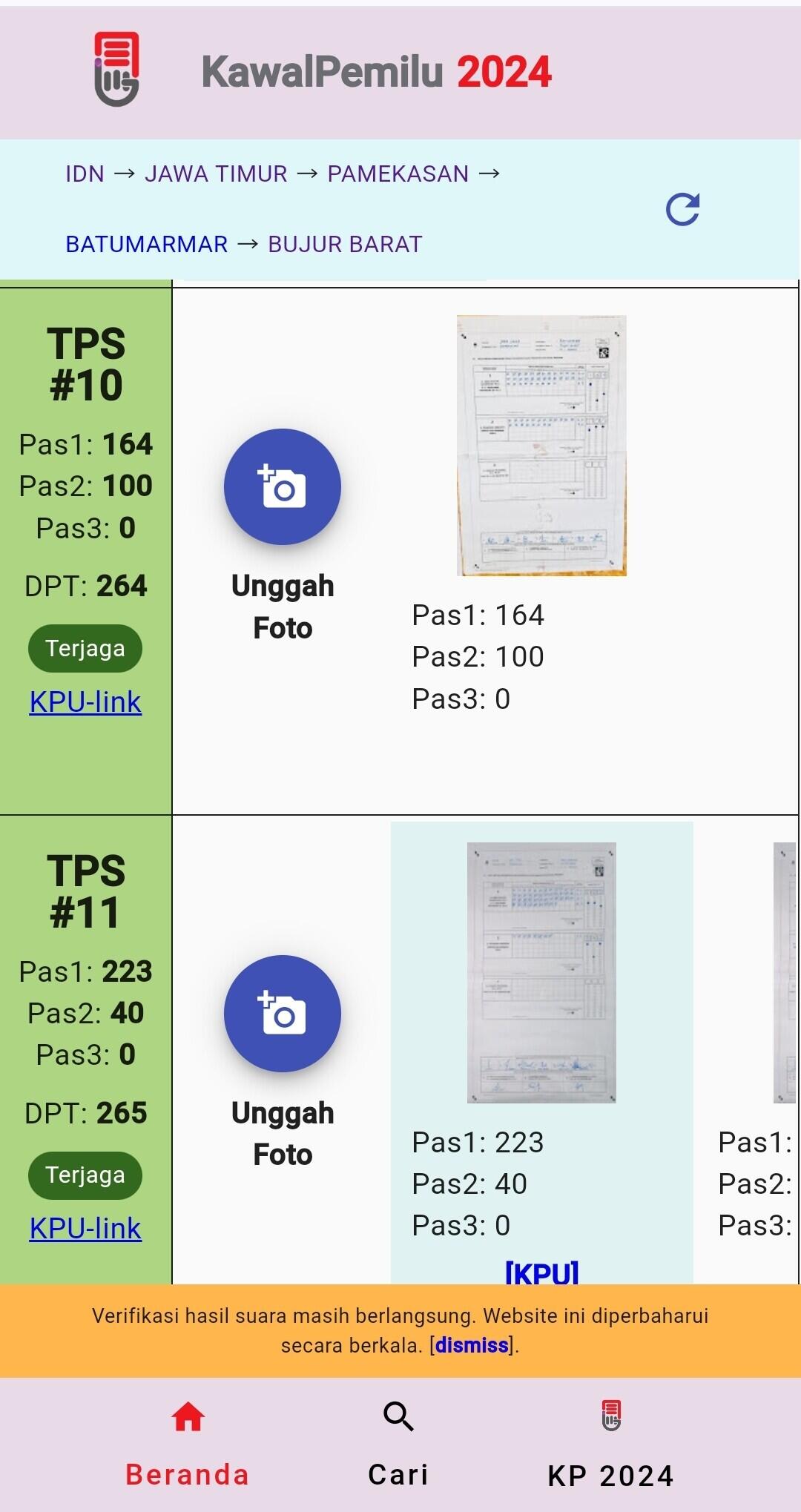Go to IDN breadcrumb level
The width and height of the screenshot is (801, 1512).
point(85,174)
